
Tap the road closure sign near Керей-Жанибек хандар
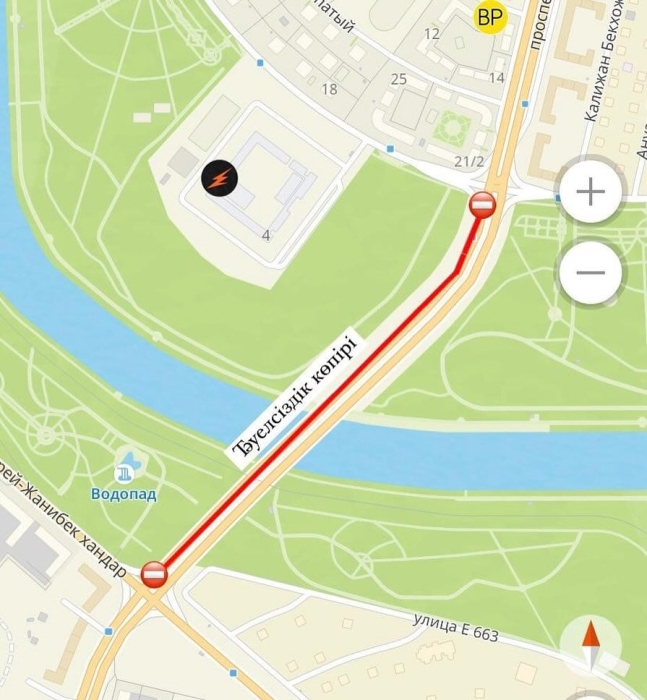(154, 575)
